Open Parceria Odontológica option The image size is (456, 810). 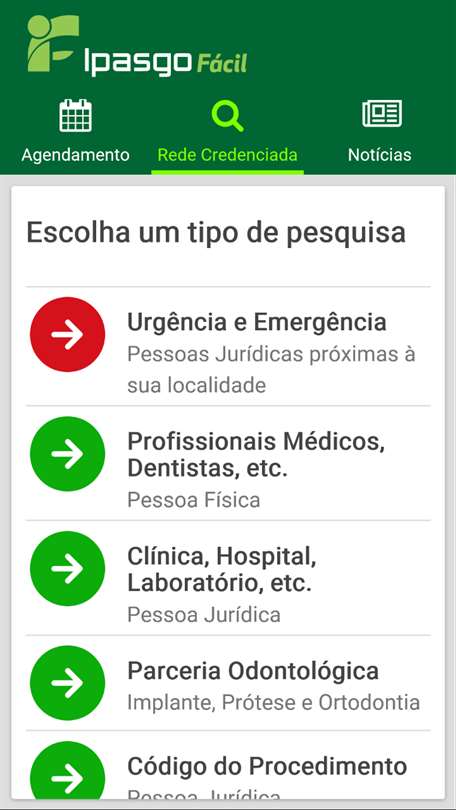pyautogui.click(x=228, y=682)
